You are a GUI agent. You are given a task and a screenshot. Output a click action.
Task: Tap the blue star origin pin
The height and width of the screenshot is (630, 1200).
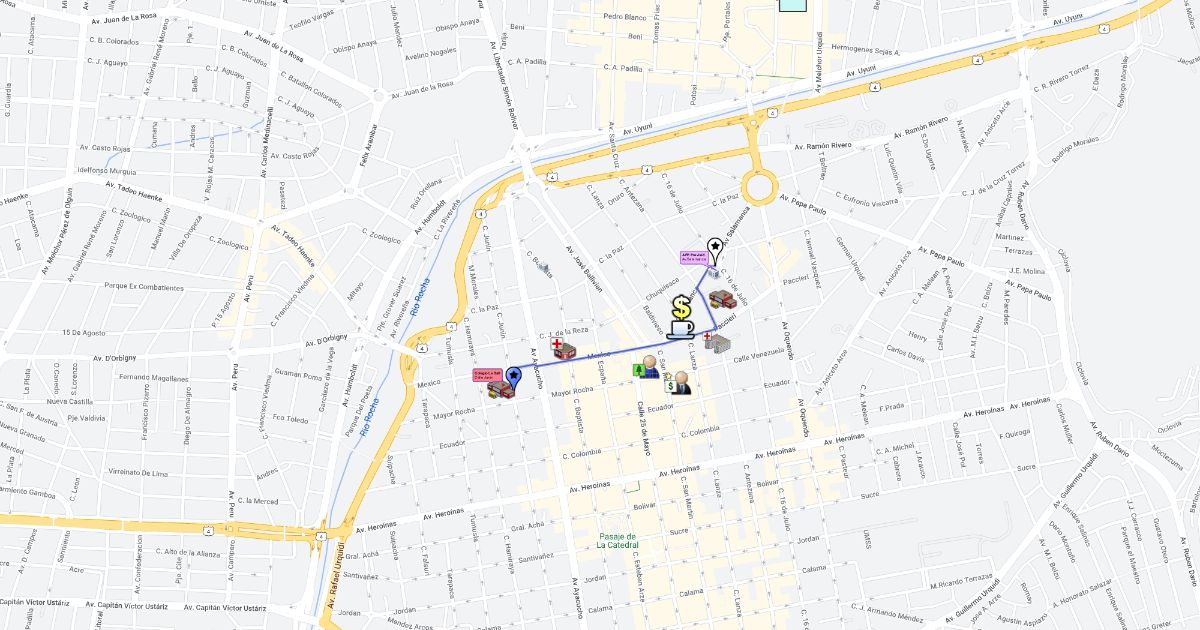tap(514, 377)
